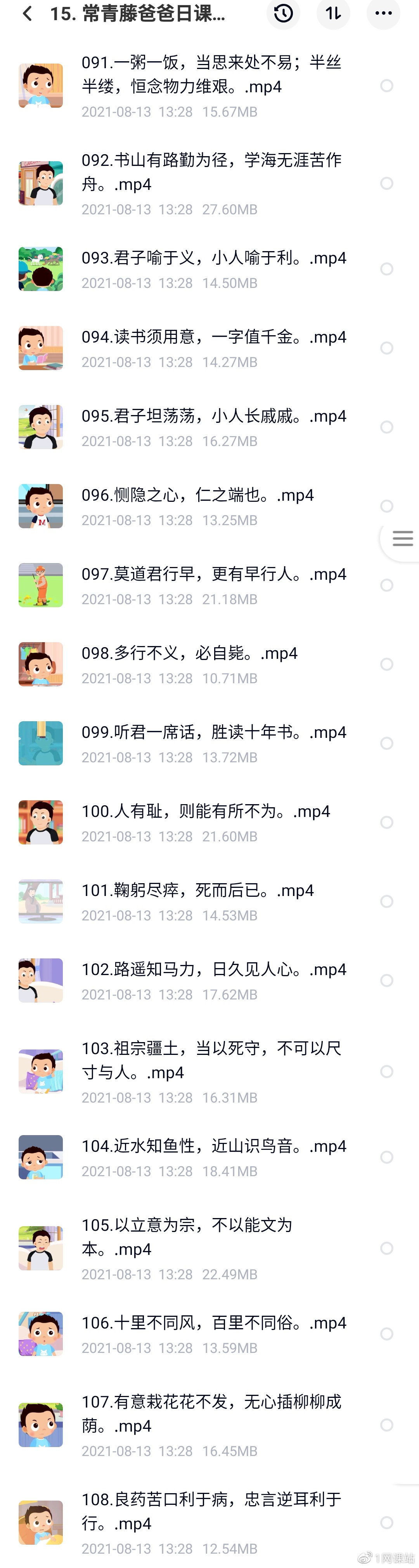Open 104.近水知鱼性，近山识鸟音
This screenshot has width=419, height=1568.
click(x=213, y=1146)
